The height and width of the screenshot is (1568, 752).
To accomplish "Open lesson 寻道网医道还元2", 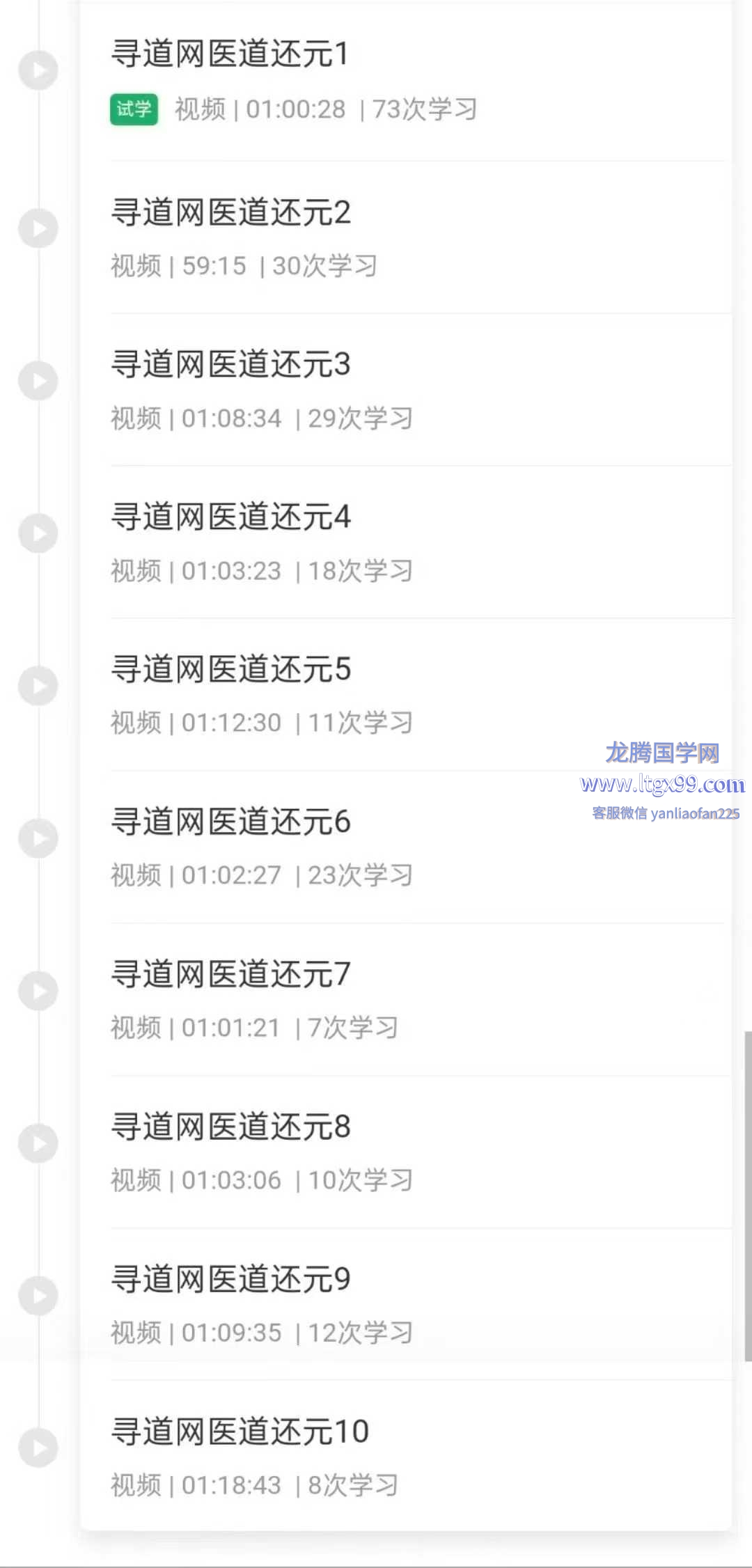I will coord(231,212).
